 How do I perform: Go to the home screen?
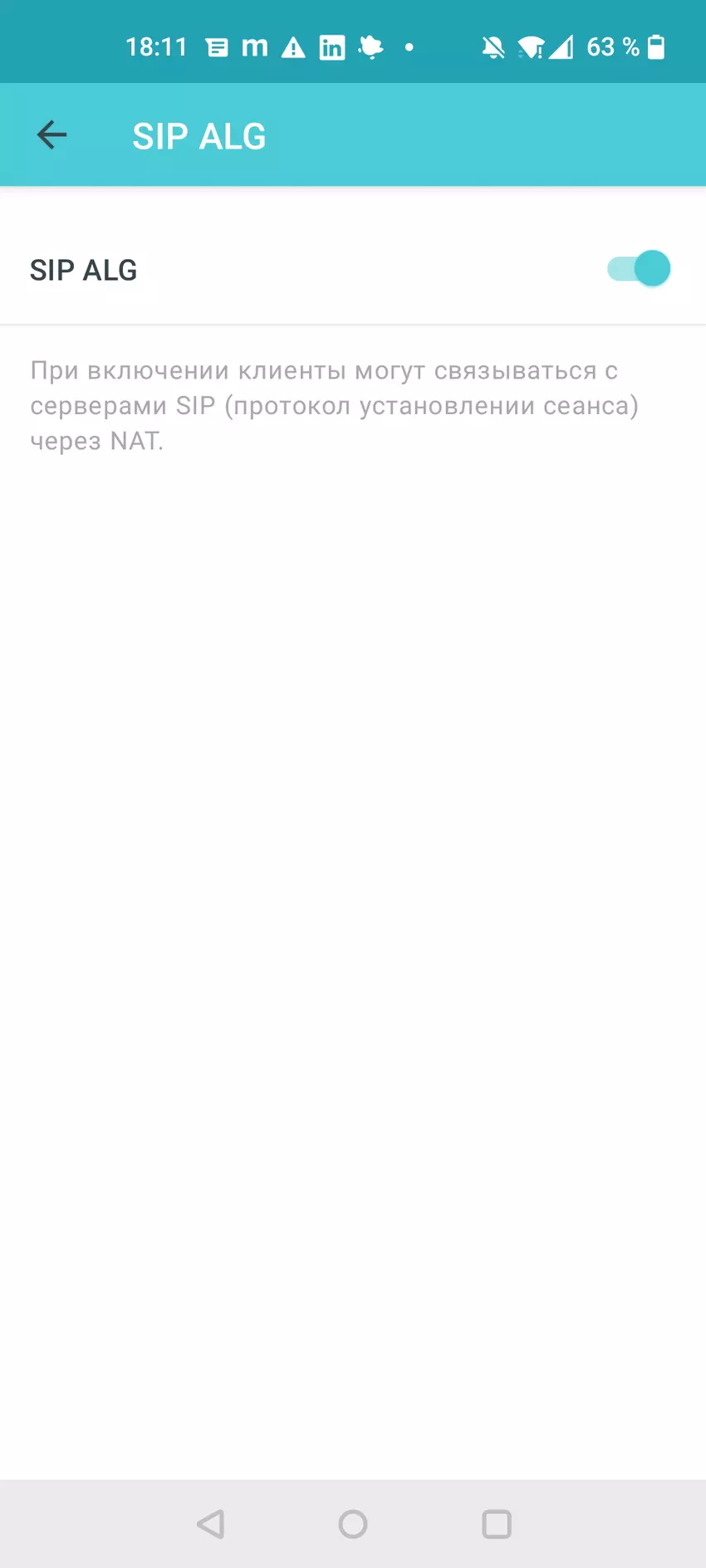tap(353, 1524)
